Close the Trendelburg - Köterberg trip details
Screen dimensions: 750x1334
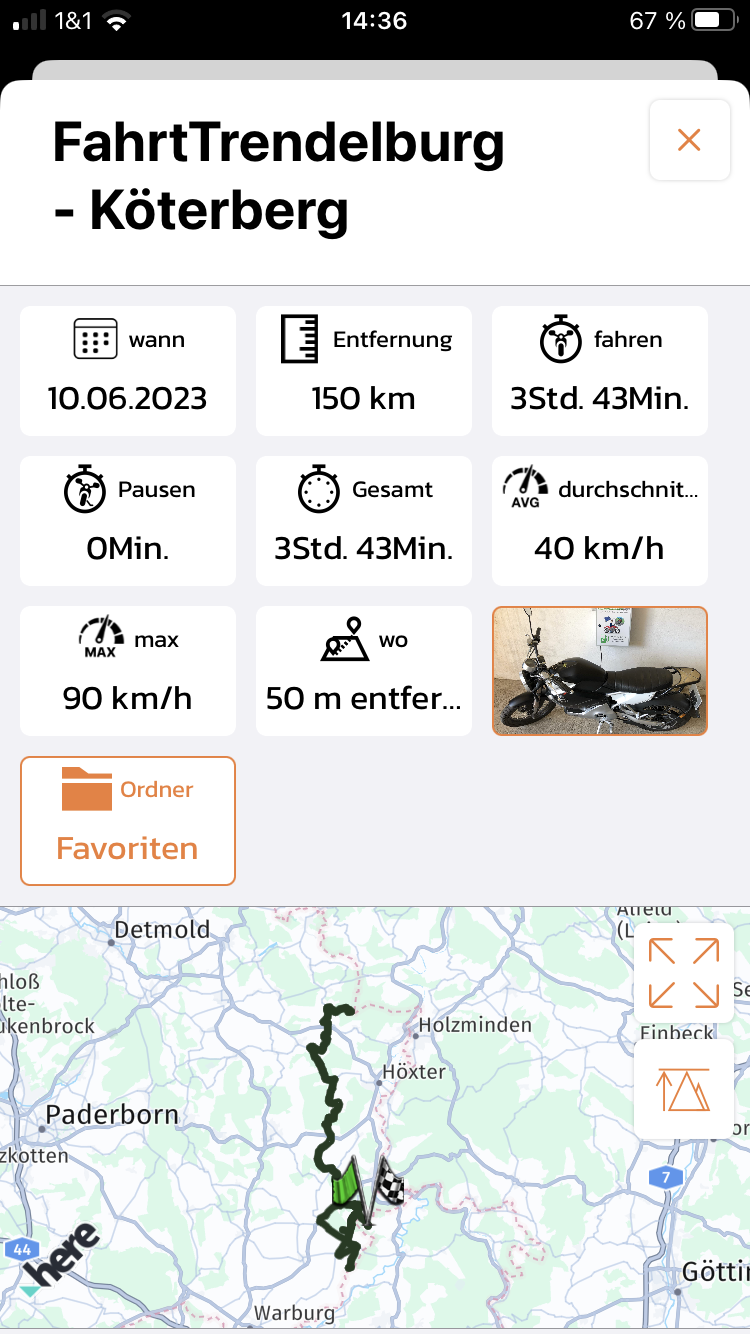[x=689, y=140]
